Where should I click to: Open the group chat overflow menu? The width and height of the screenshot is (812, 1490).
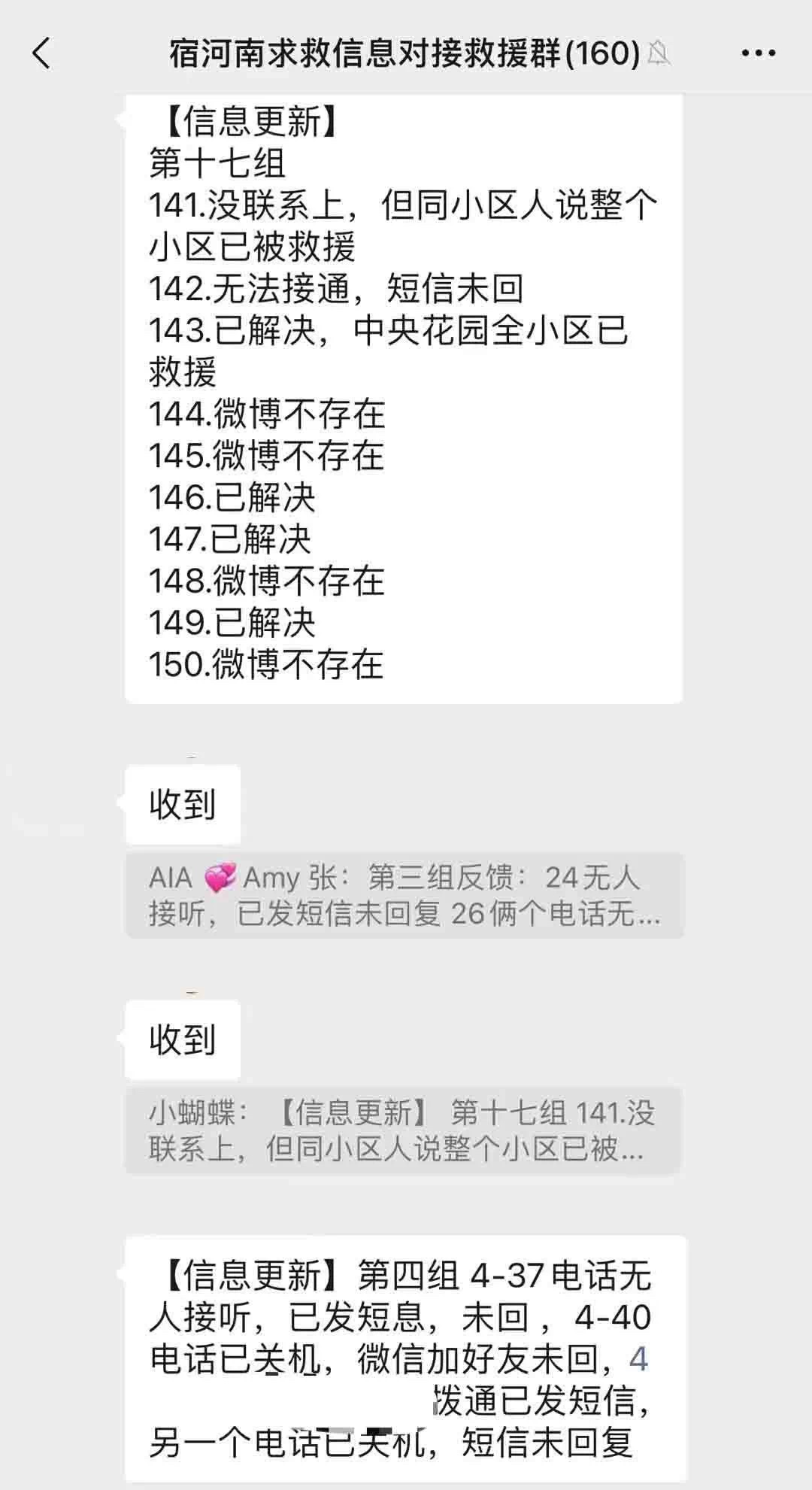[758, 53]
